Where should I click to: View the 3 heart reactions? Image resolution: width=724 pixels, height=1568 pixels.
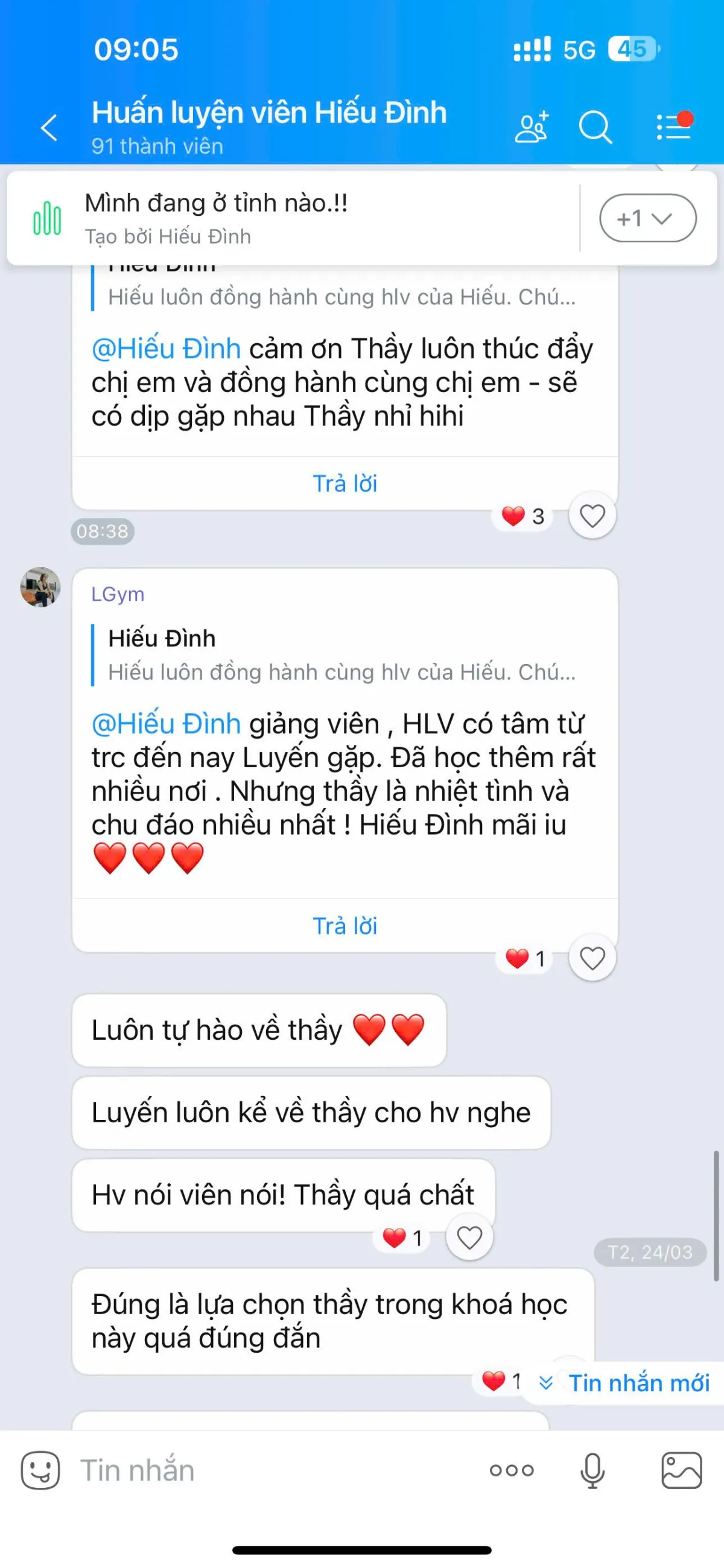523,516
